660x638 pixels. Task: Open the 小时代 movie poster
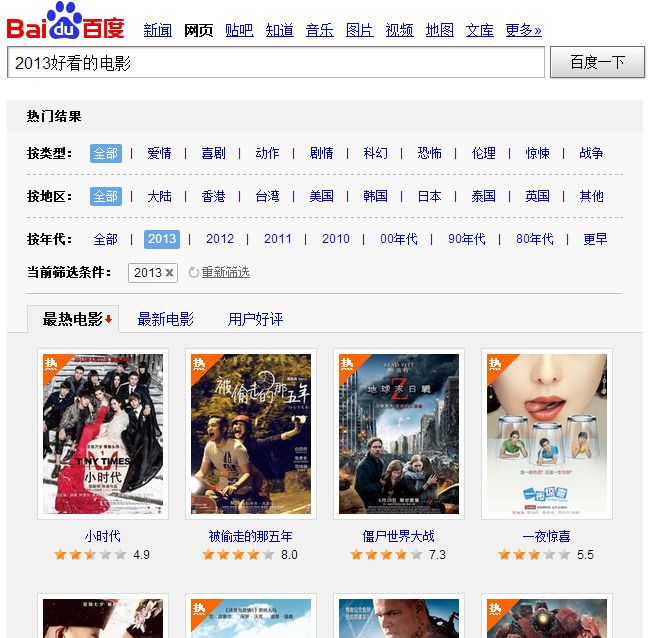(103, 434)
